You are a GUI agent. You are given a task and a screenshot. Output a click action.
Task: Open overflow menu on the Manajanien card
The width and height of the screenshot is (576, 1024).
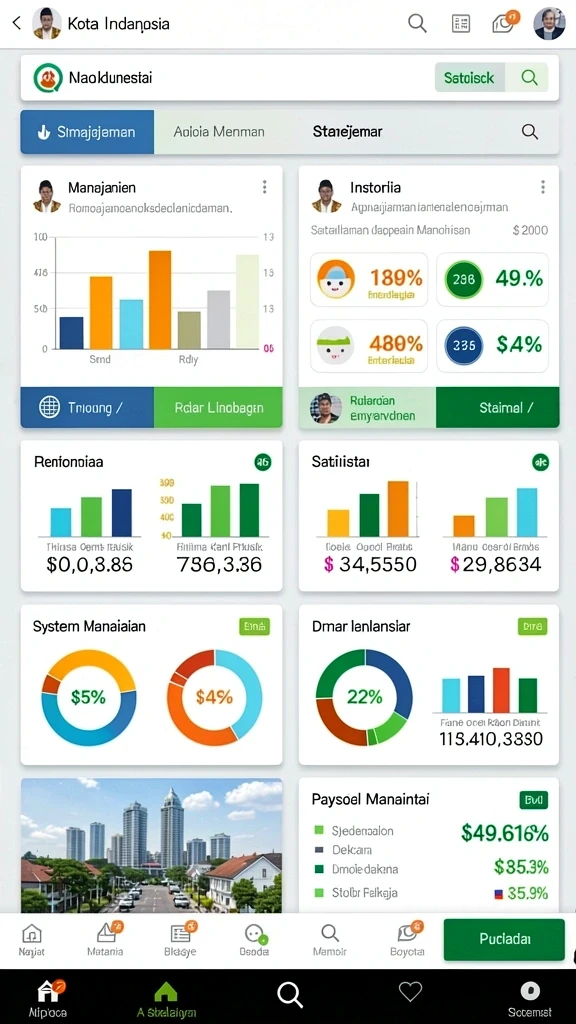(264, 187)
